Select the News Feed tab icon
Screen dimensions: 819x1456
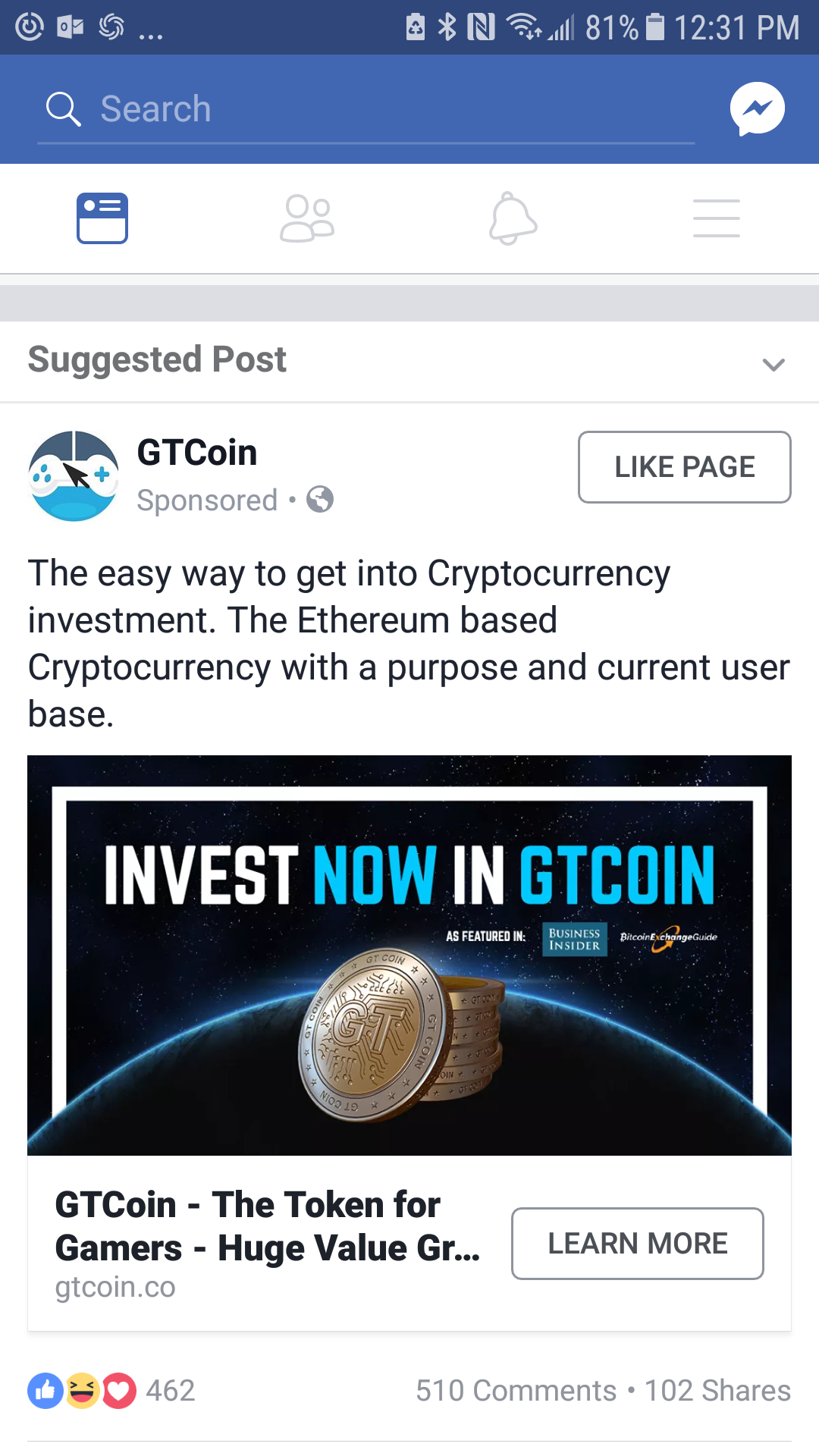click(x=102, y=218)
